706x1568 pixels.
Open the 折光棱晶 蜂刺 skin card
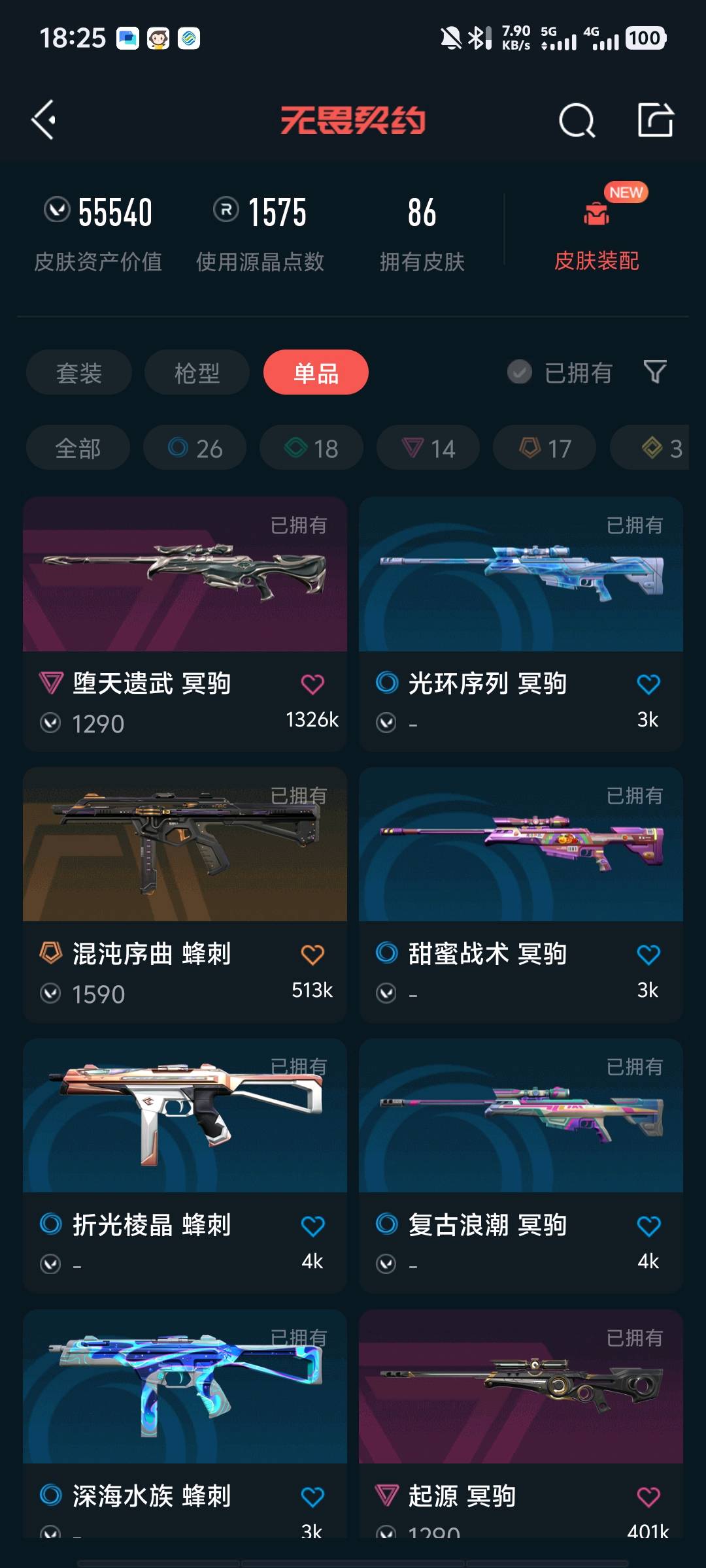(185, 1116)
